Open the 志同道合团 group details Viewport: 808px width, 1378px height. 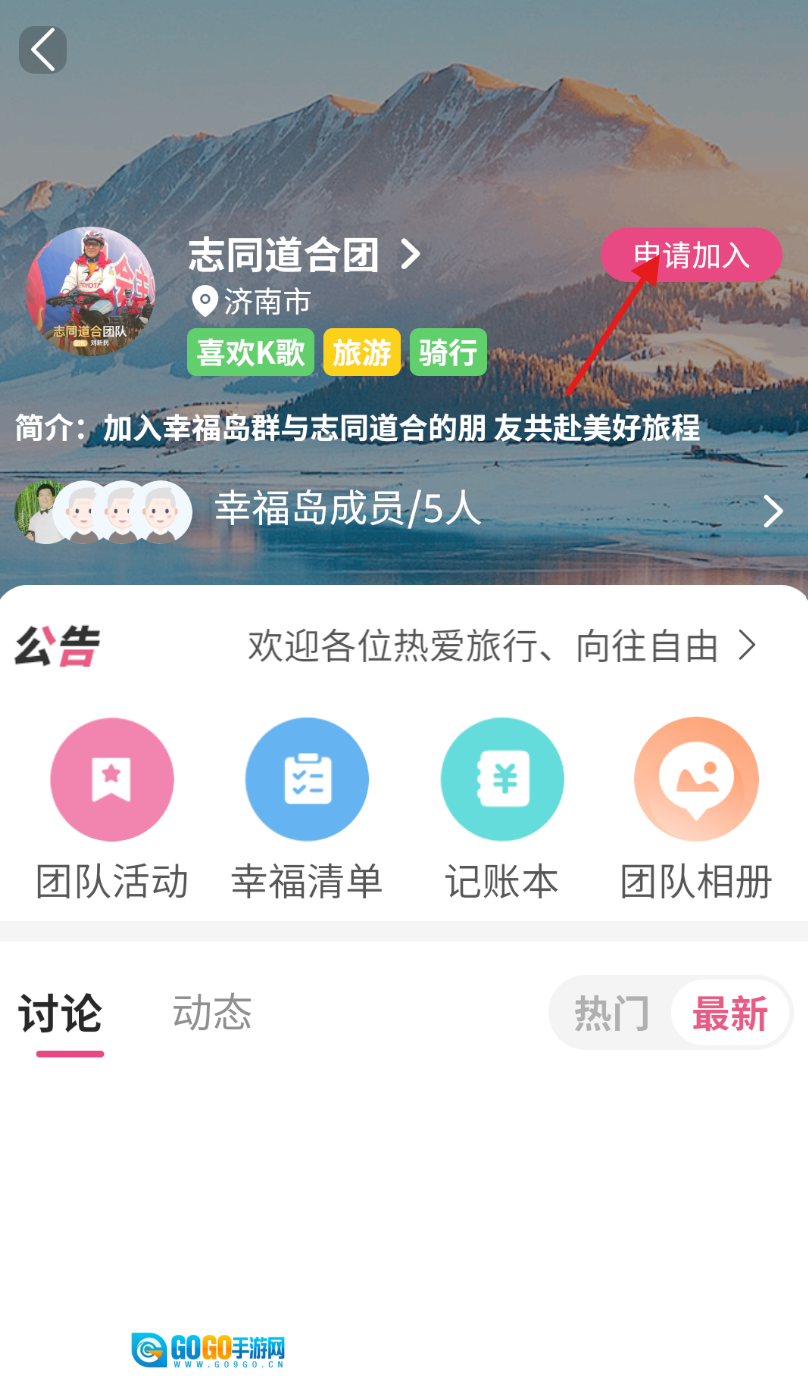(x=304, y=255)
